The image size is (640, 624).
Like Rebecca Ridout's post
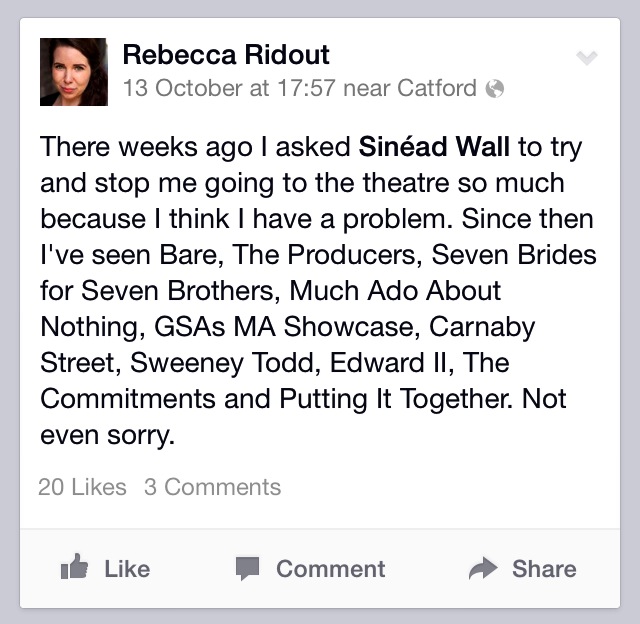pyautogui.click(x=105, y=569)
